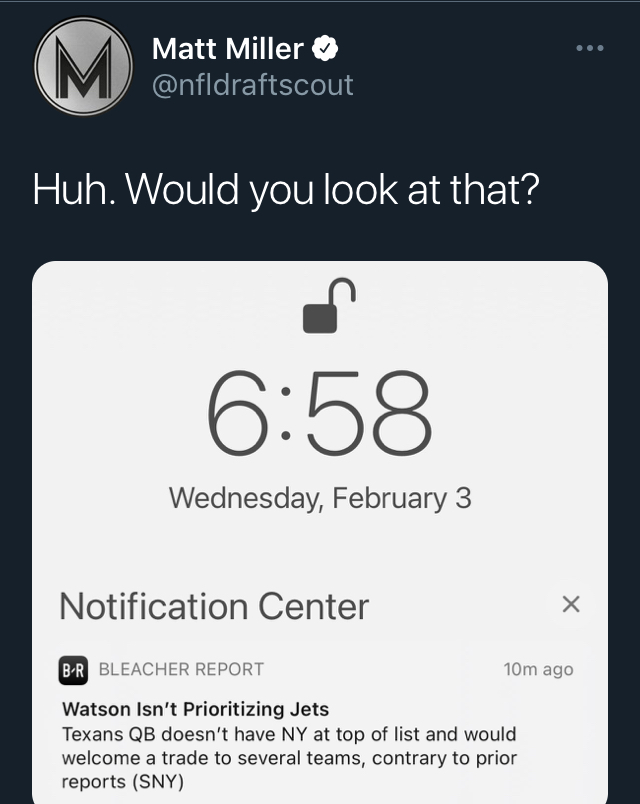
Task: Open the attached lock screen screenshot image
Action: (320, 450)
